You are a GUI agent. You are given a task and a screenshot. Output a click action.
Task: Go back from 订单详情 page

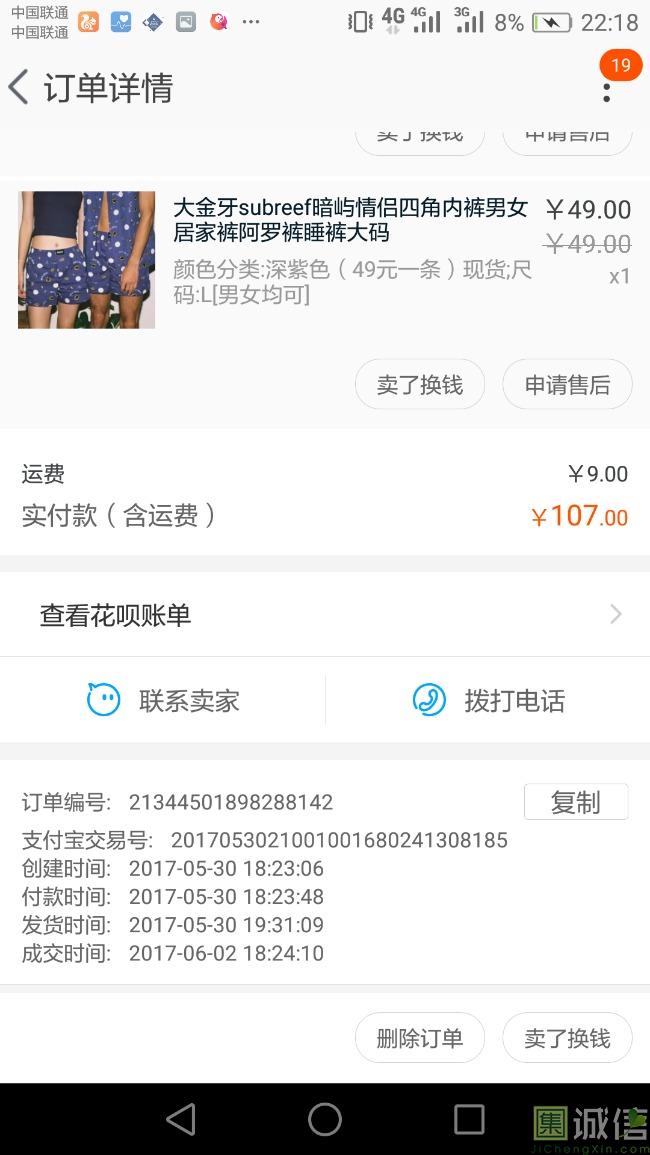pos(18,88)
